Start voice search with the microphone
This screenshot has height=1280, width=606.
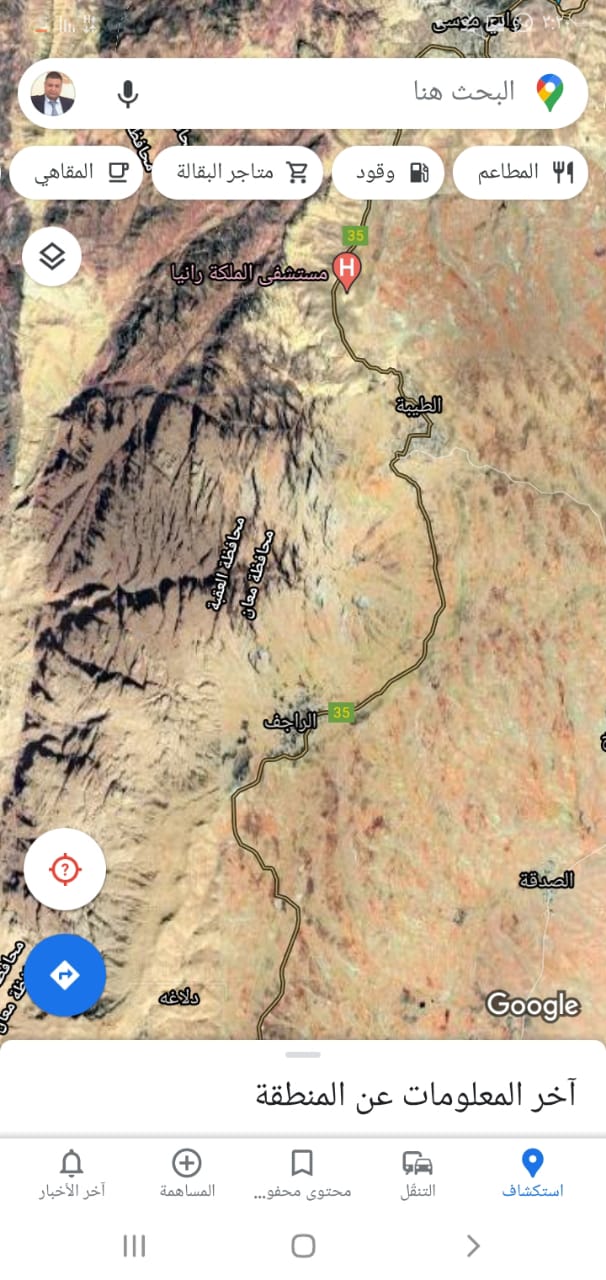127,94
